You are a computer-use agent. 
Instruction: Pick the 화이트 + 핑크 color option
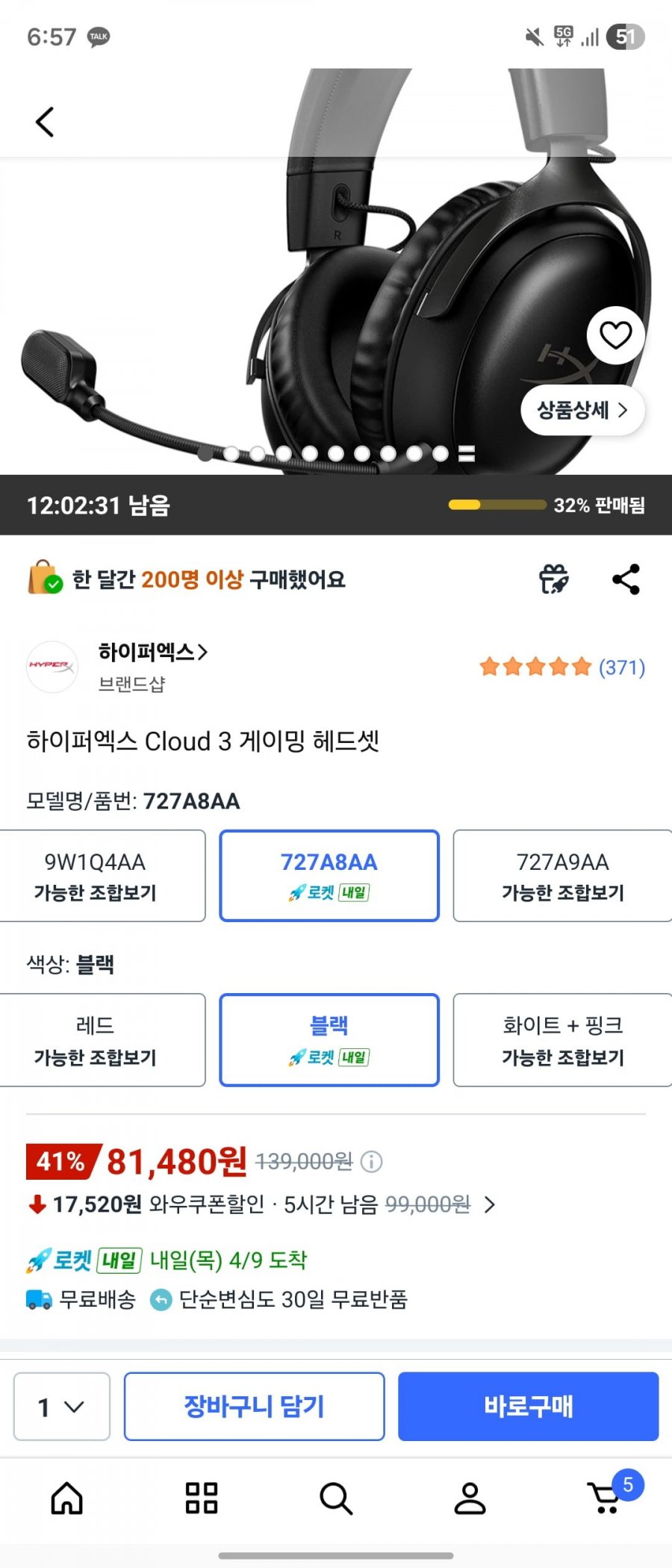pos(562,1039)
